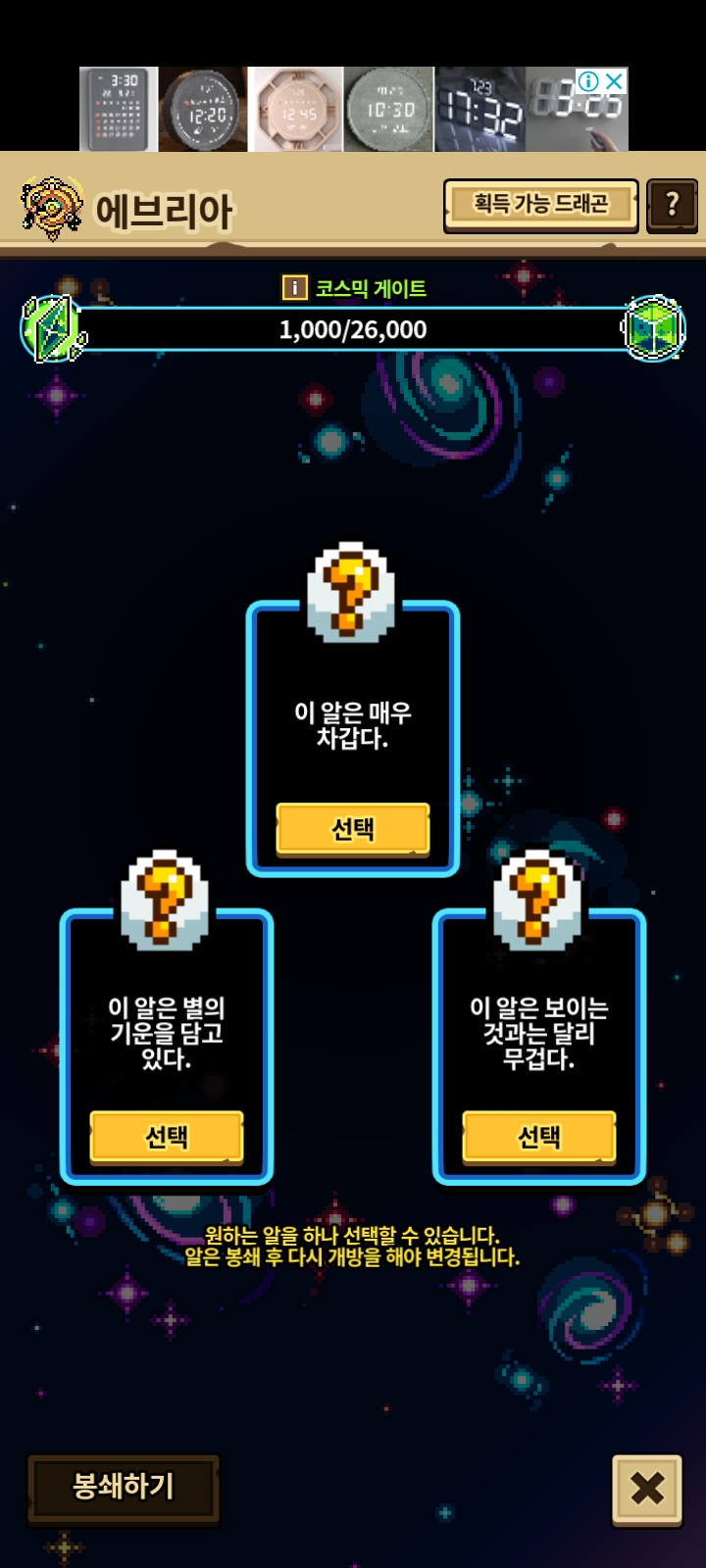Image resolution: width=706 pixels, height=1568 pixels.
Task: Select the egg that is very cold
Action: tap(352, 829)
